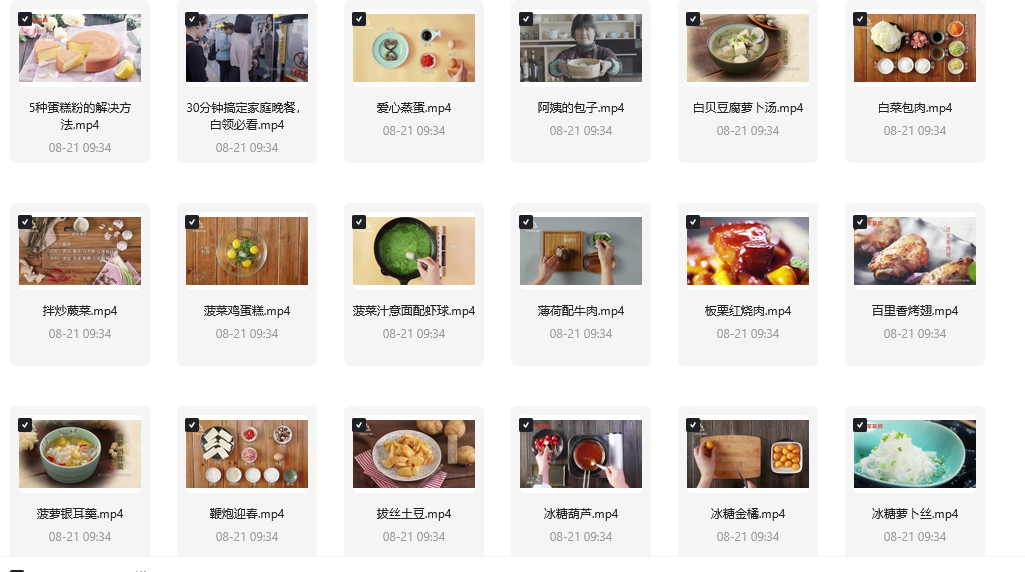
Task: Deselect the 冰糖葫芦.mp4 checkbox
Action: click(x=526, y=425)
